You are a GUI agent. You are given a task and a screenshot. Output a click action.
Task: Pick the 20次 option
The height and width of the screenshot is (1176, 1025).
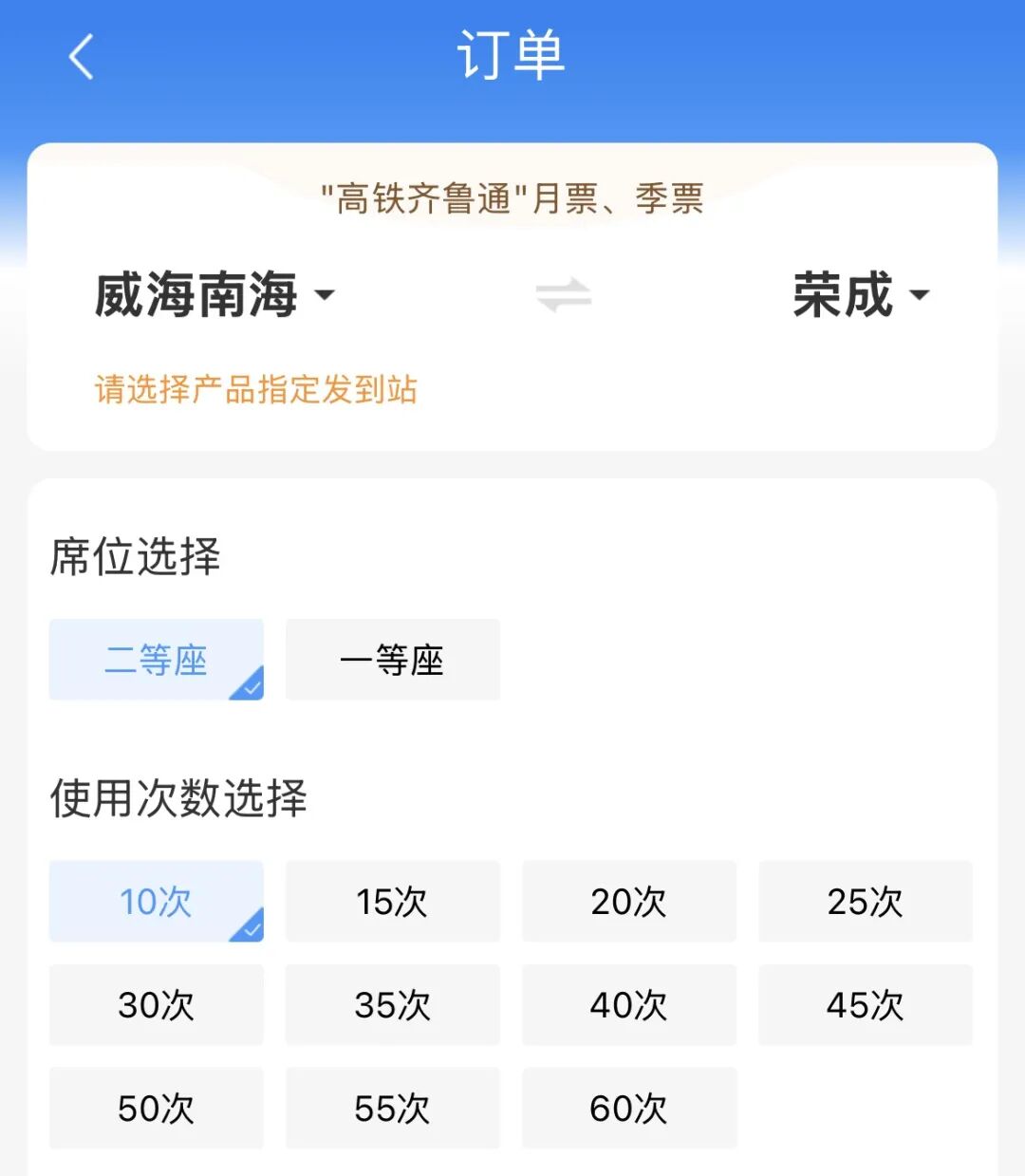coord(628,902)
